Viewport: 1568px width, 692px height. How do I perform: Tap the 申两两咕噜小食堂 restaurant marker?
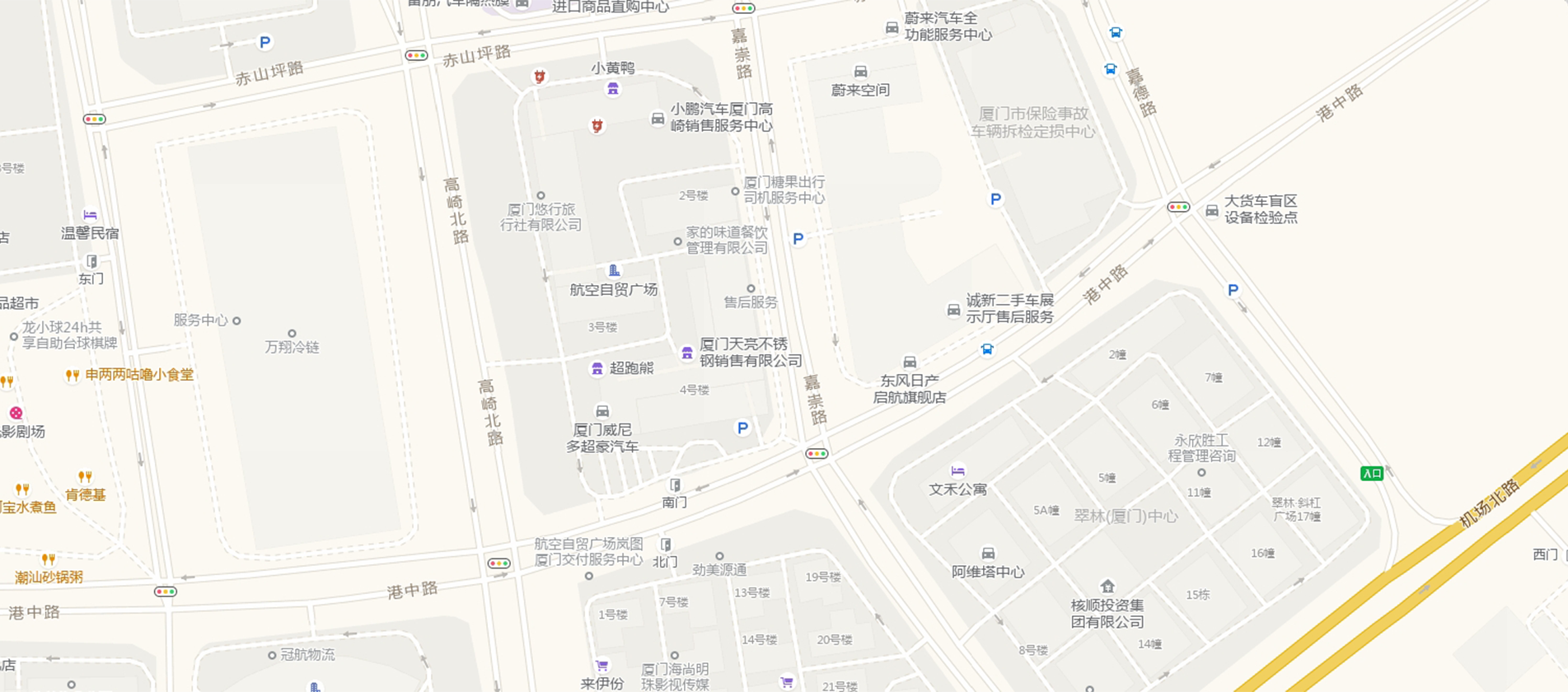73,376
